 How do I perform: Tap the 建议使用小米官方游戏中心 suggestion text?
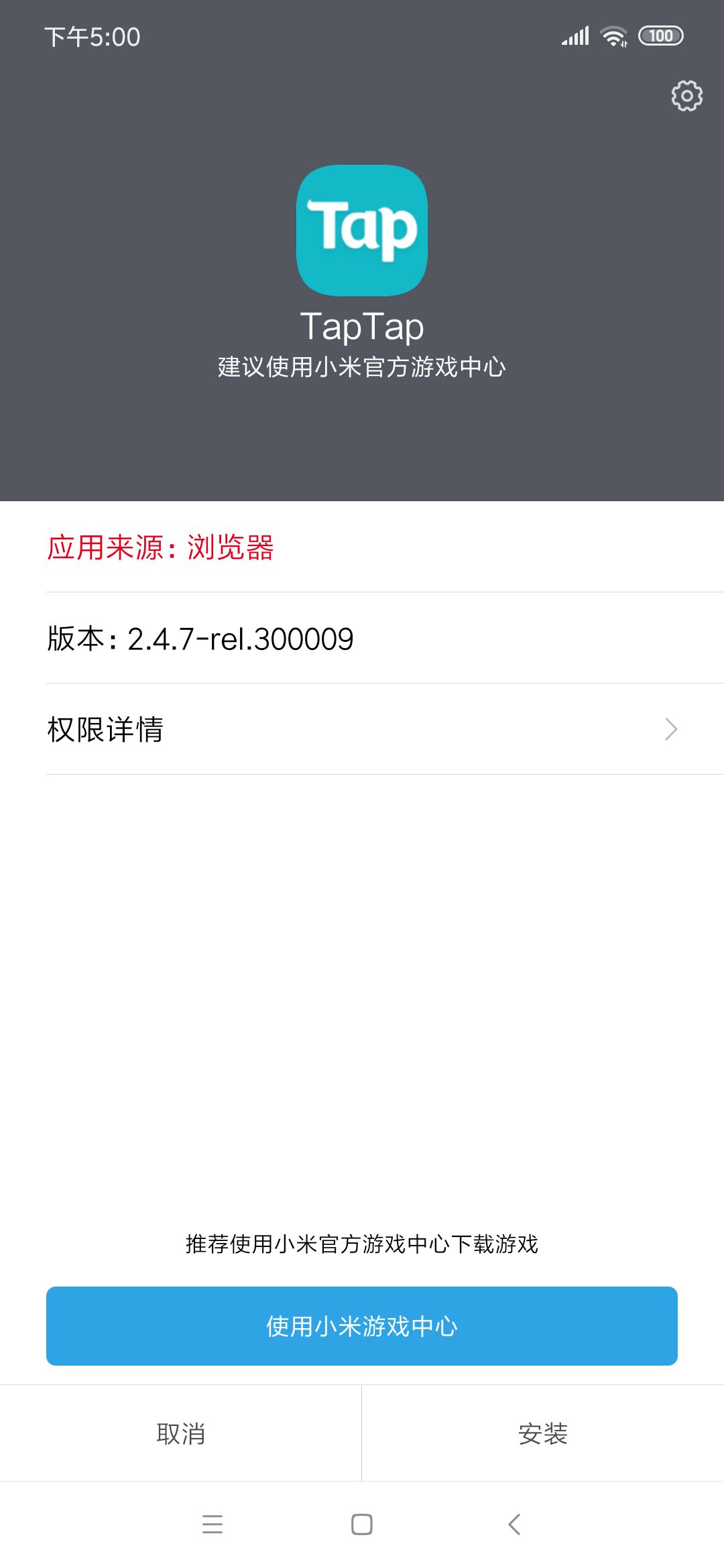361,367
